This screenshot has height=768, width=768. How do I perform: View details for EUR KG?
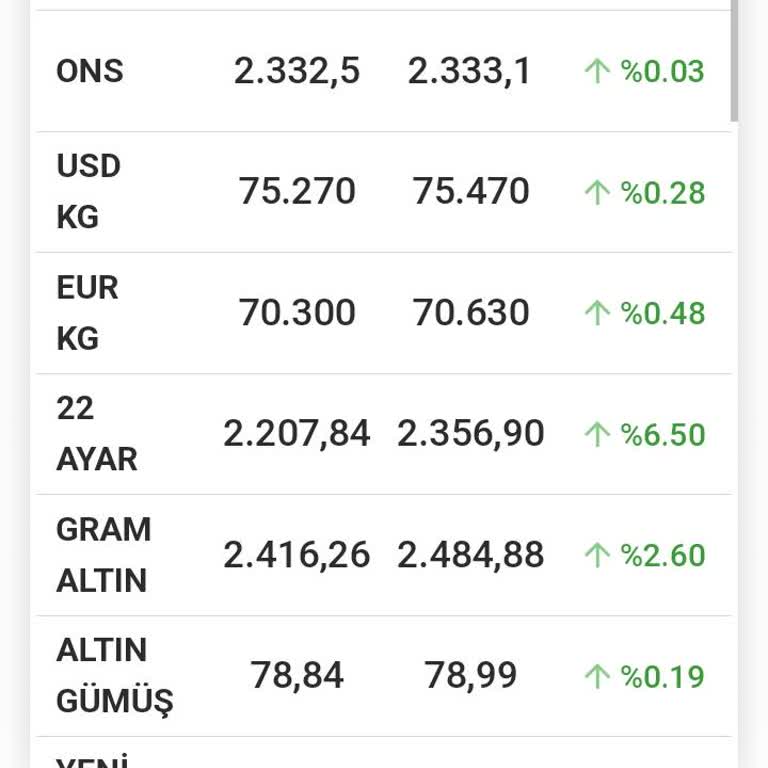tap(380, 313)
